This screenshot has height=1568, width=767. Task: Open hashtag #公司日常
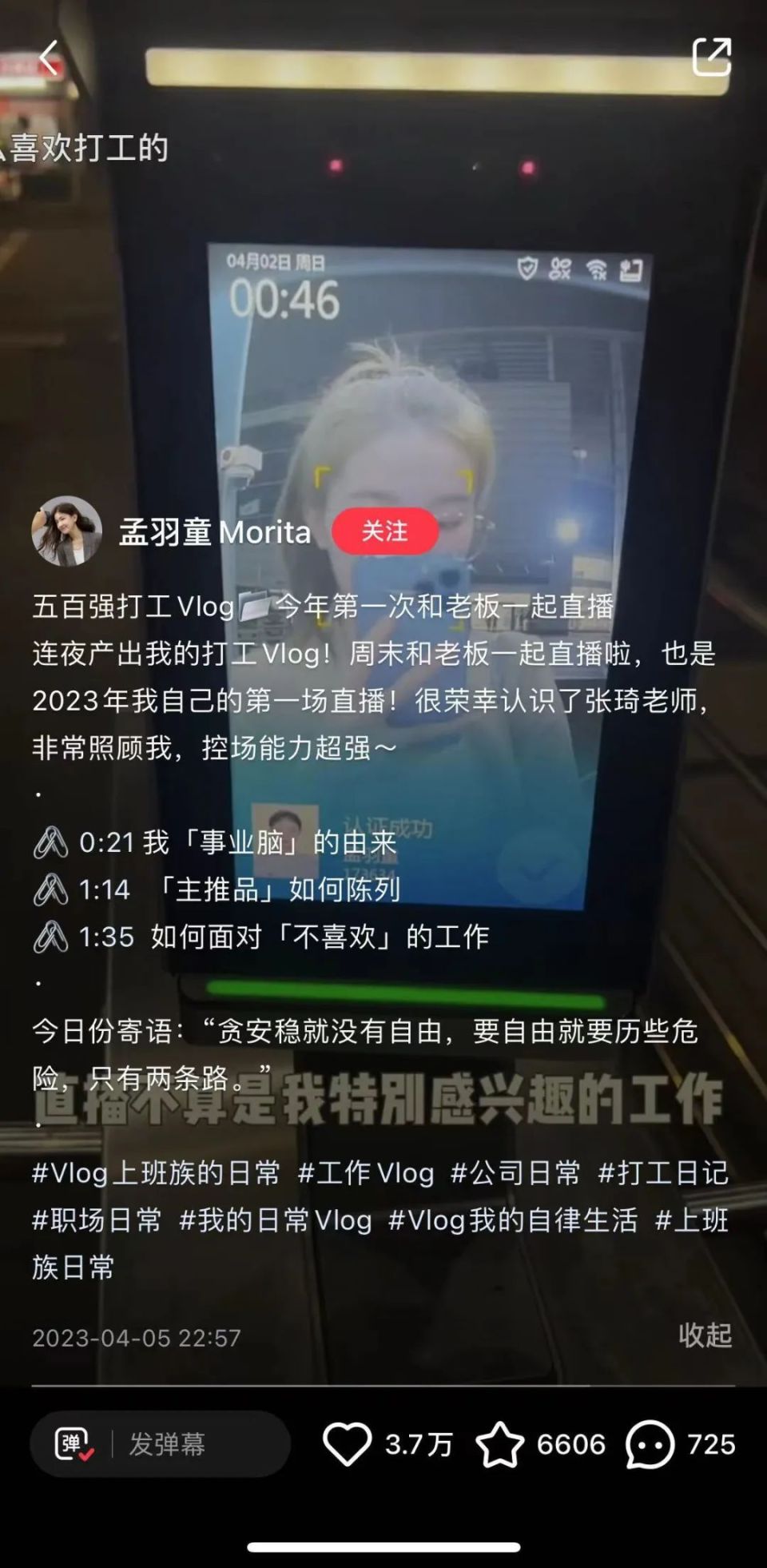(x=515, y=1173)
